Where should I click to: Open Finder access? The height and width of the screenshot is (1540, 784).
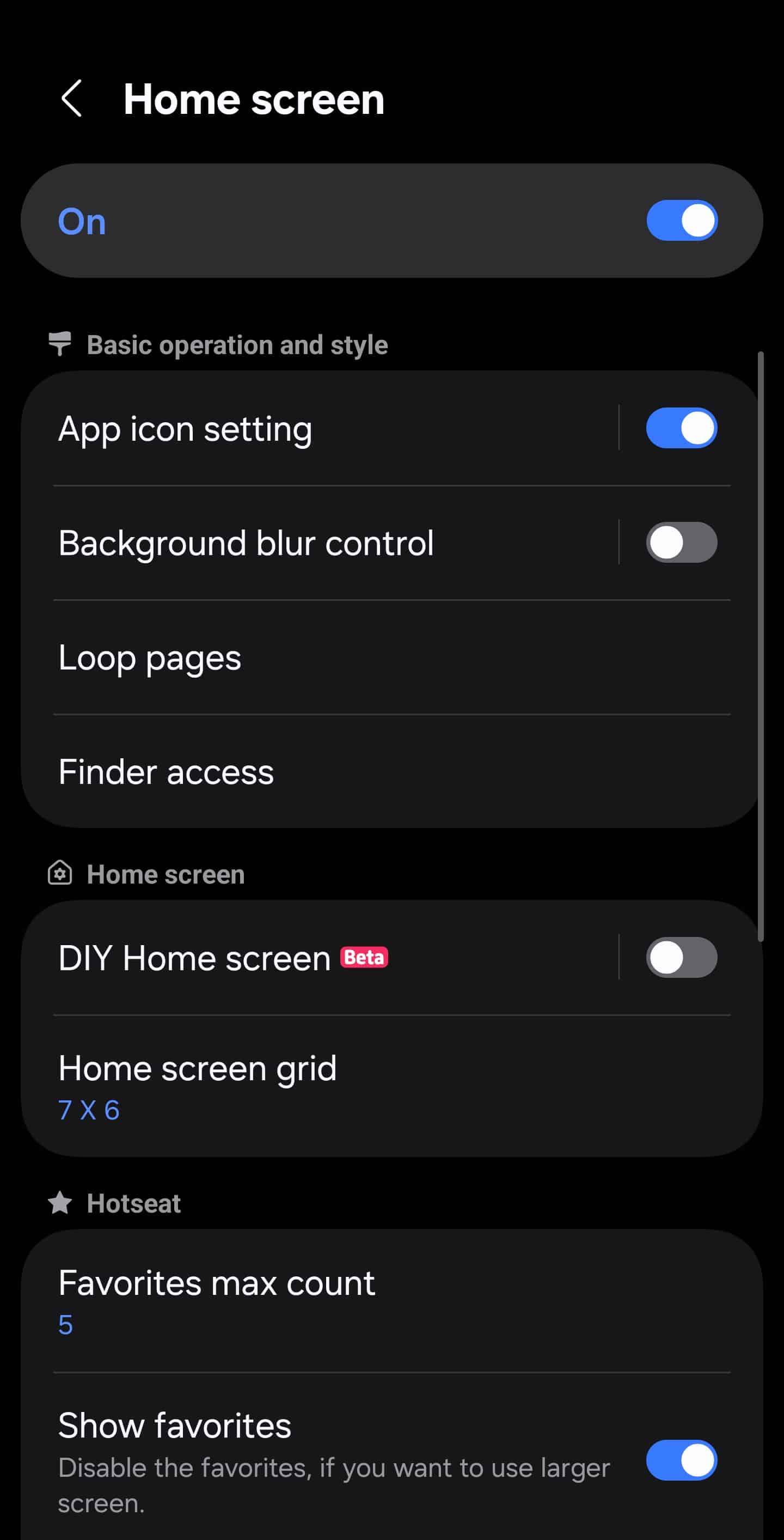click(392, 771)
